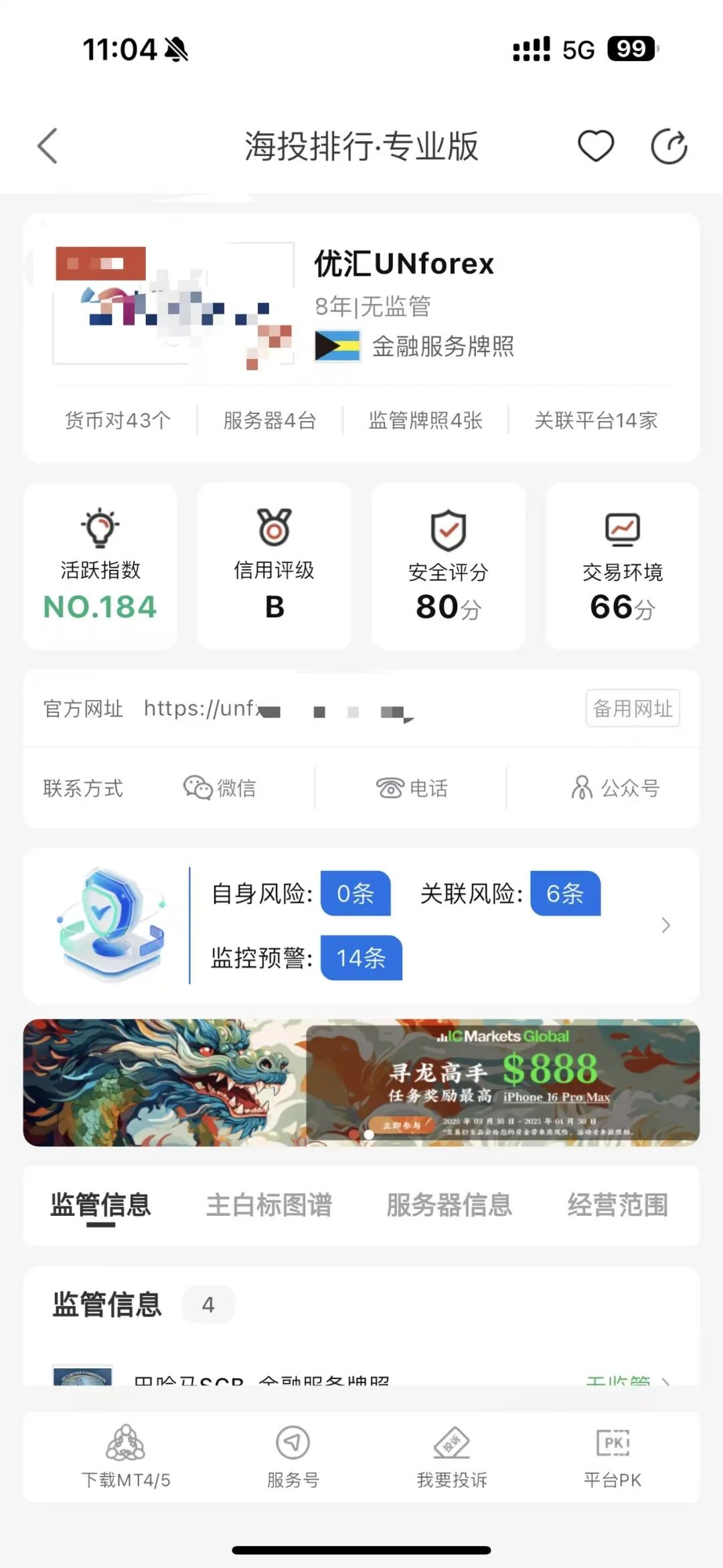Open the 备用网址 backup website button

coord(632,709)
